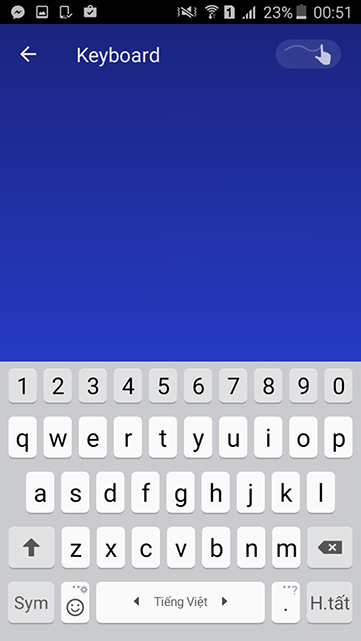Open the emoji smiley key

pyautogui.click(x=75, y=602)
